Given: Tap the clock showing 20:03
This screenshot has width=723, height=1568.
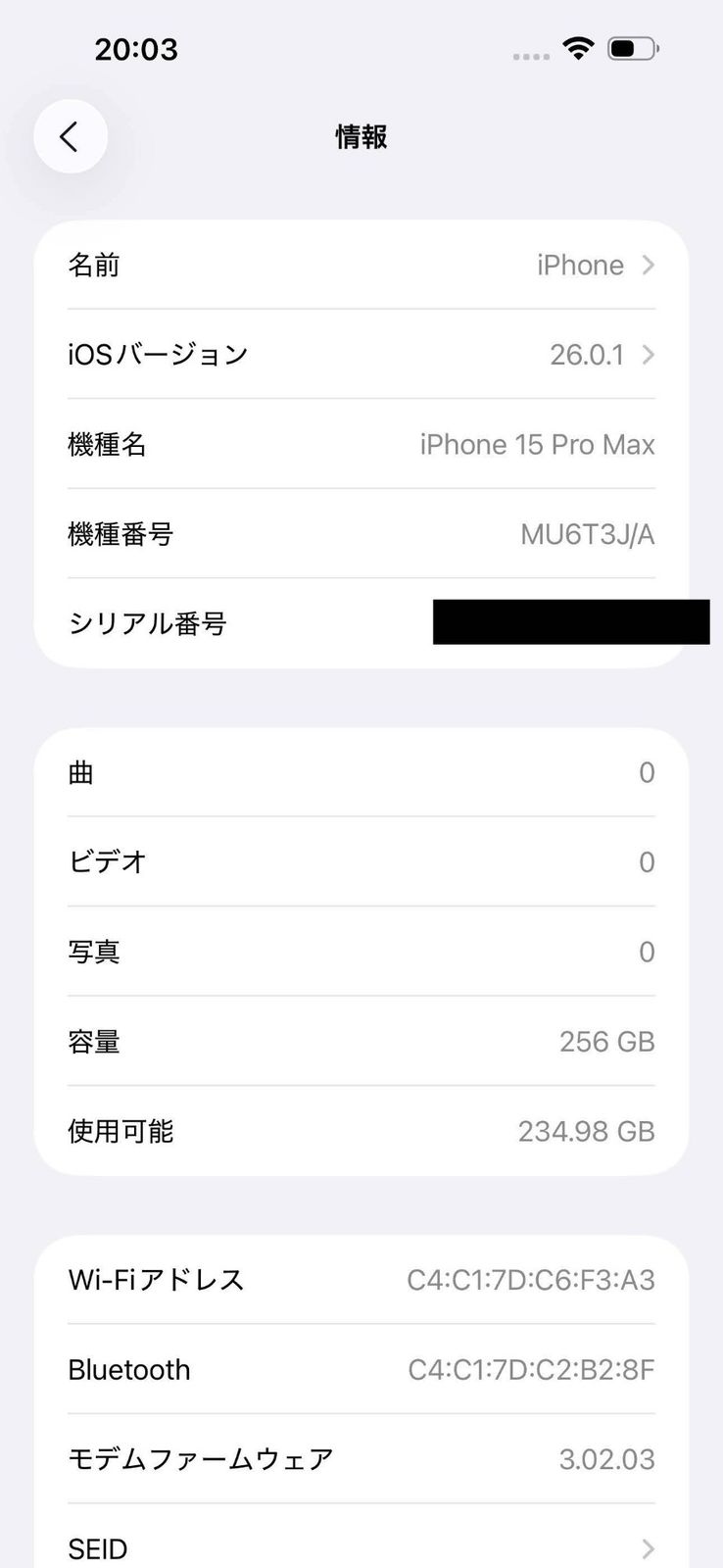Looking at the screenshot, I should pyautogui.click(x=137, y=49).
